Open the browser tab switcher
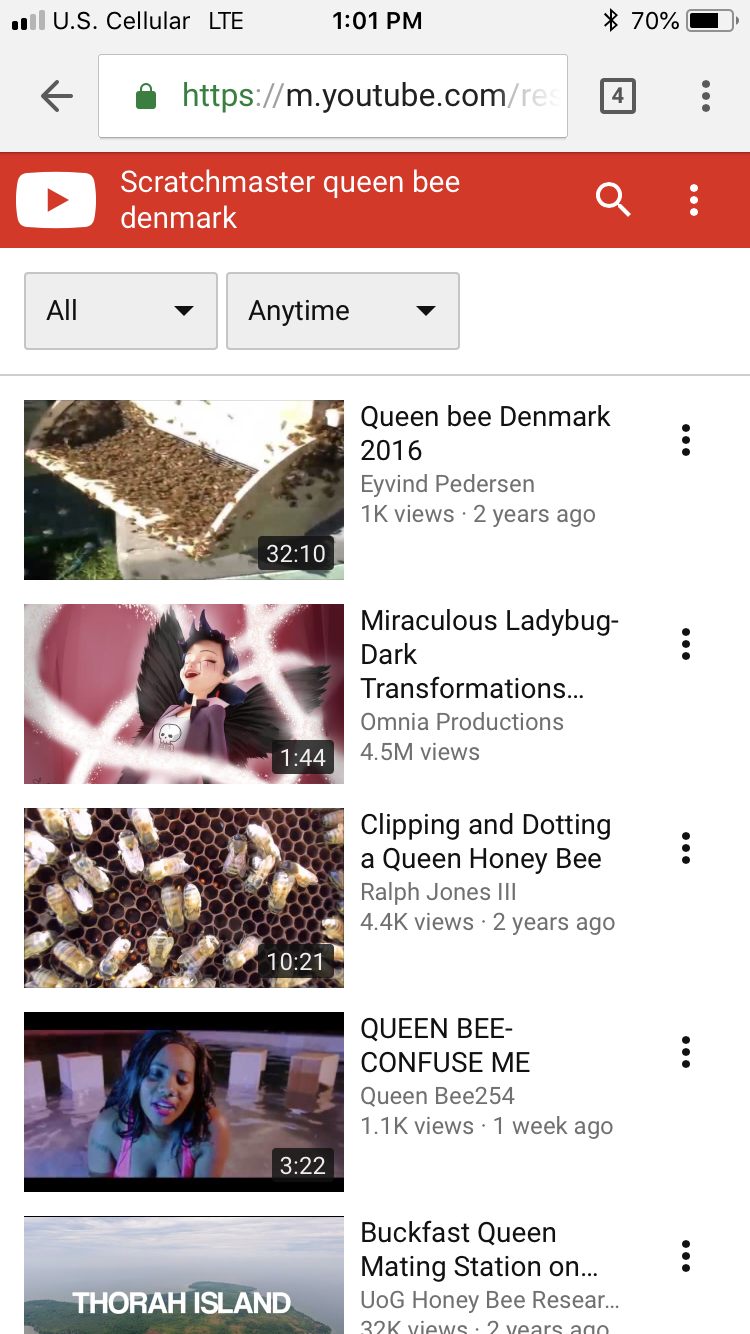The width and height of the screenshot is (750, 1334). [x=617, y=96]
